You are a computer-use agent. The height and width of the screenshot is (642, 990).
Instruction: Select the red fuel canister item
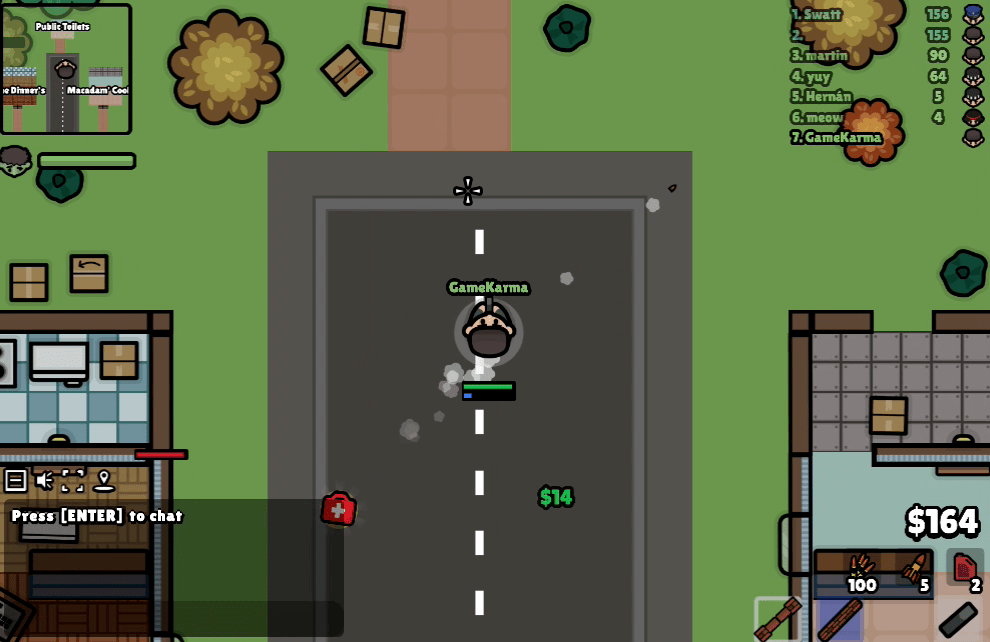[964, 569]
